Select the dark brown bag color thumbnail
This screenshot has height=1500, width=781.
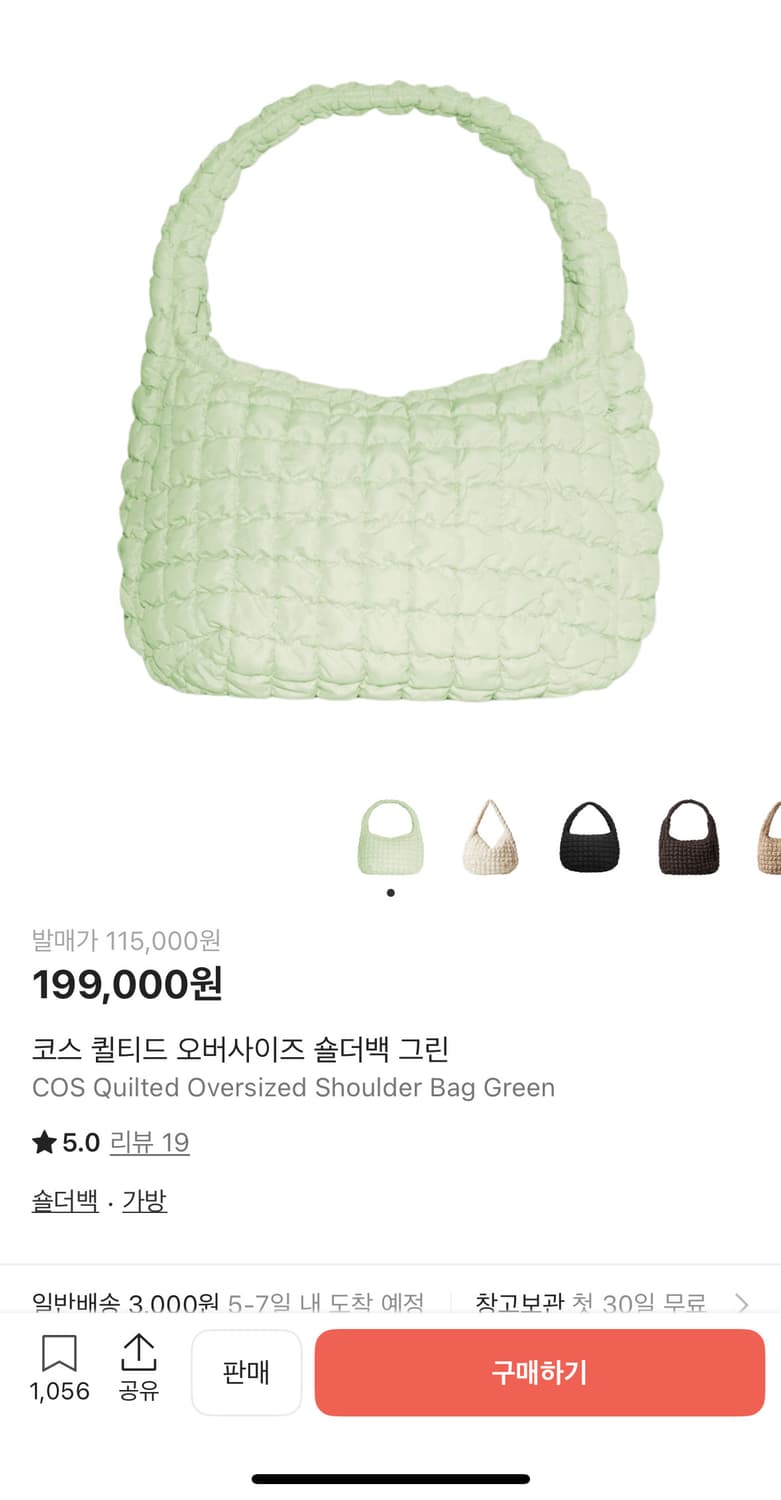[689, 838]
